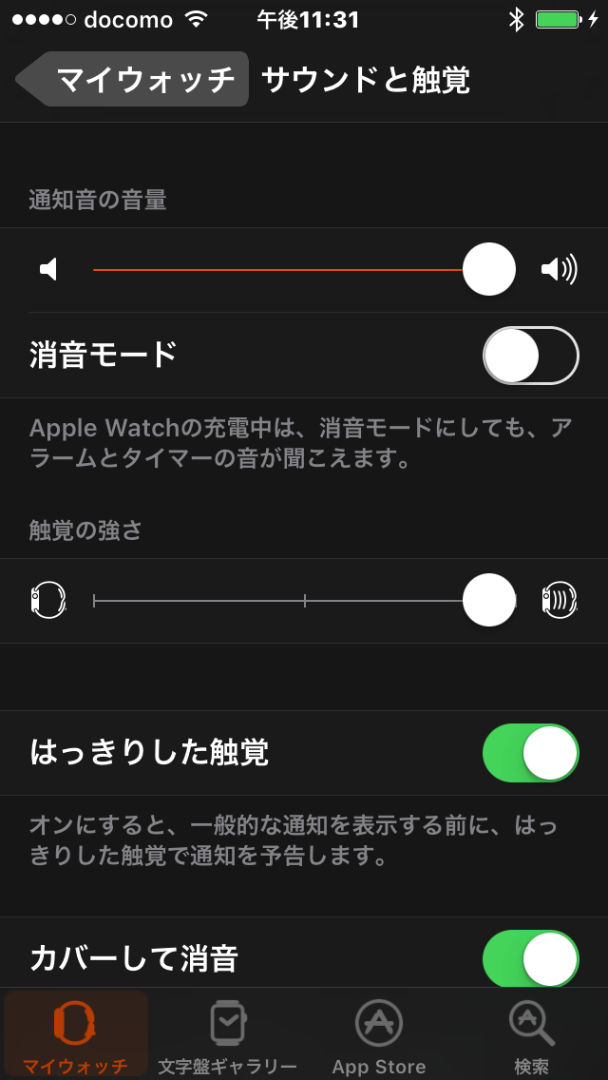Select the マイウォッチ tab
608x1080 pixels.
point(76,1035)
